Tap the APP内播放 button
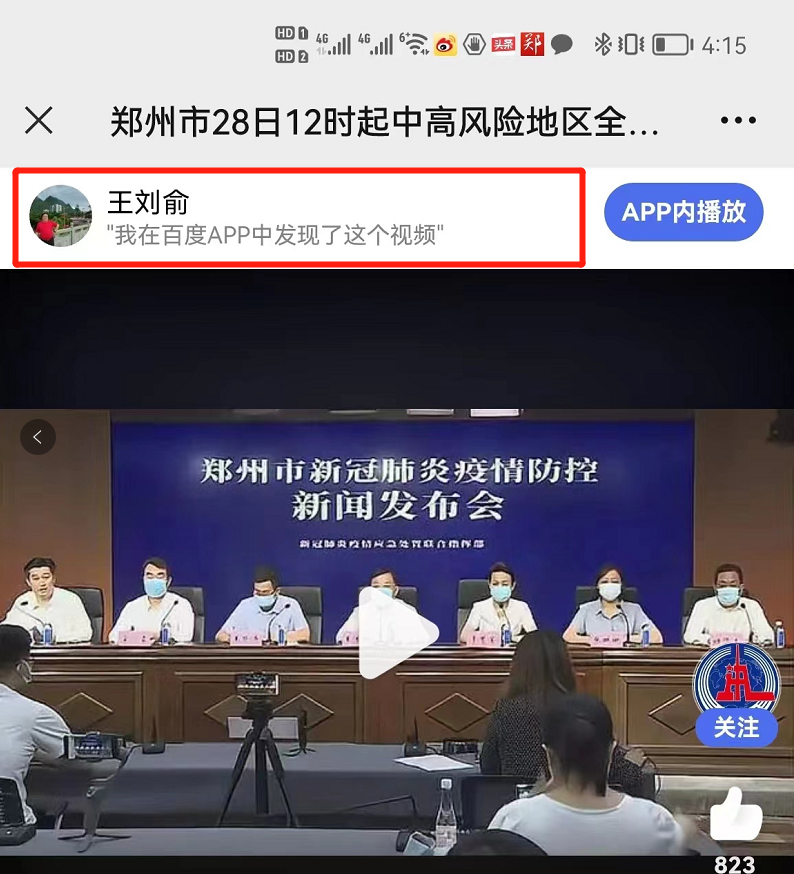Viewport: 794px width, 874px height. point(684,212)
